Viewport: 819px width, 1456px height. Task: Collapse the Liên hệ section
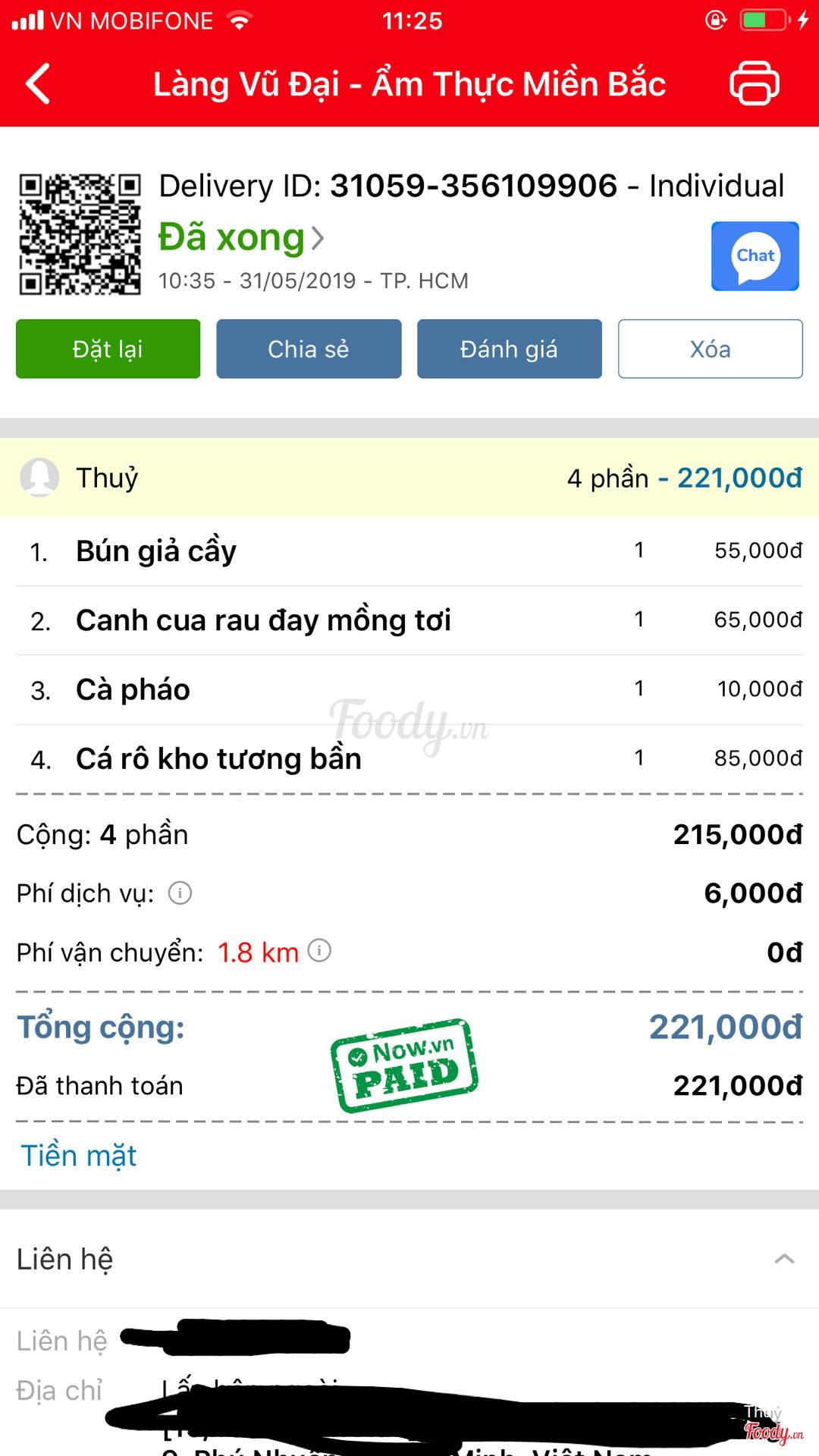pos(784,1259)
